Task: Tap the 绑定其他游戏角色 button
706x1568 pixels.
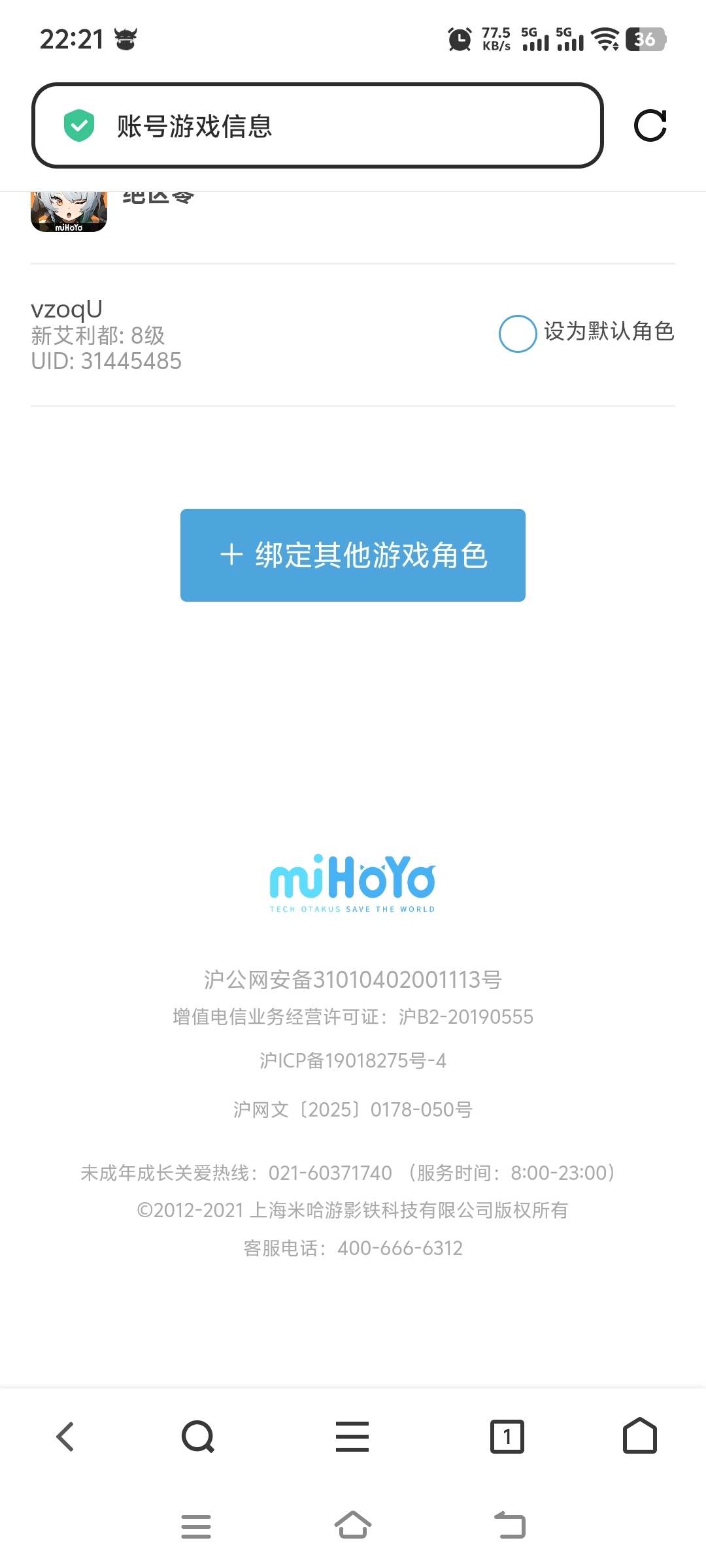Action: point(353,555)
